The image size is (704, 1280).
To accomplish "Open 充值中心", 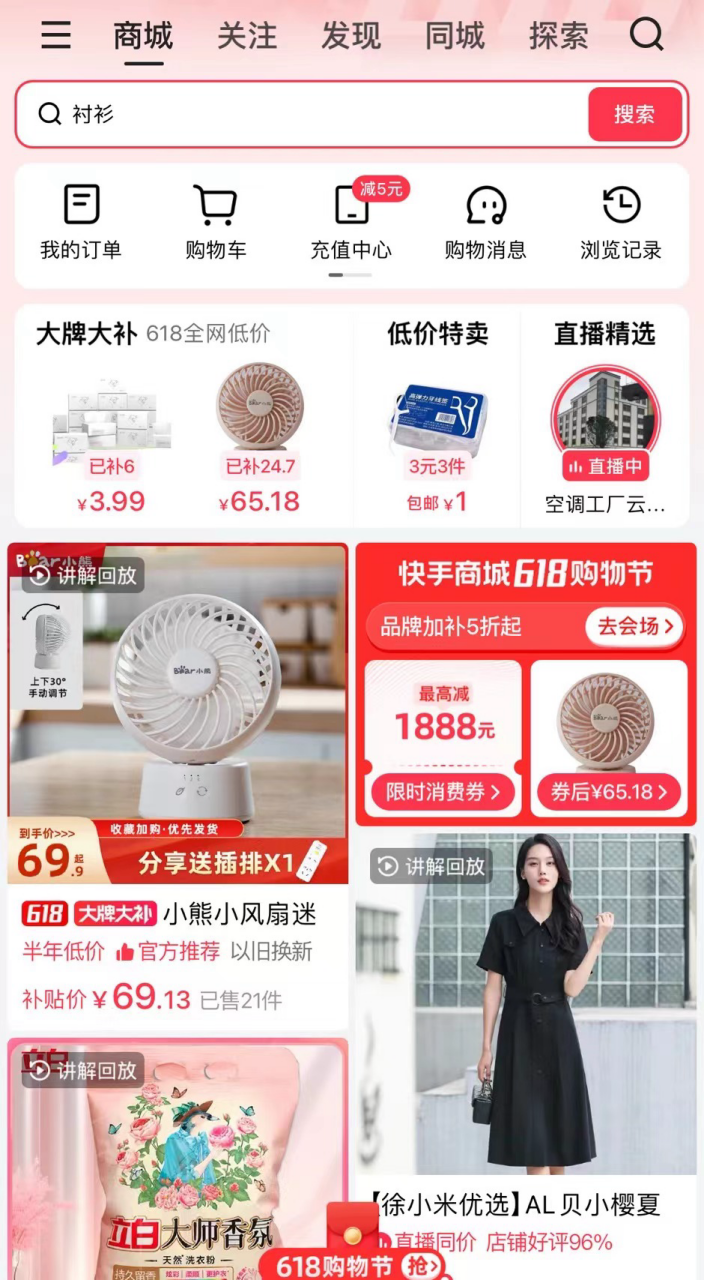I will coord(351,223).
